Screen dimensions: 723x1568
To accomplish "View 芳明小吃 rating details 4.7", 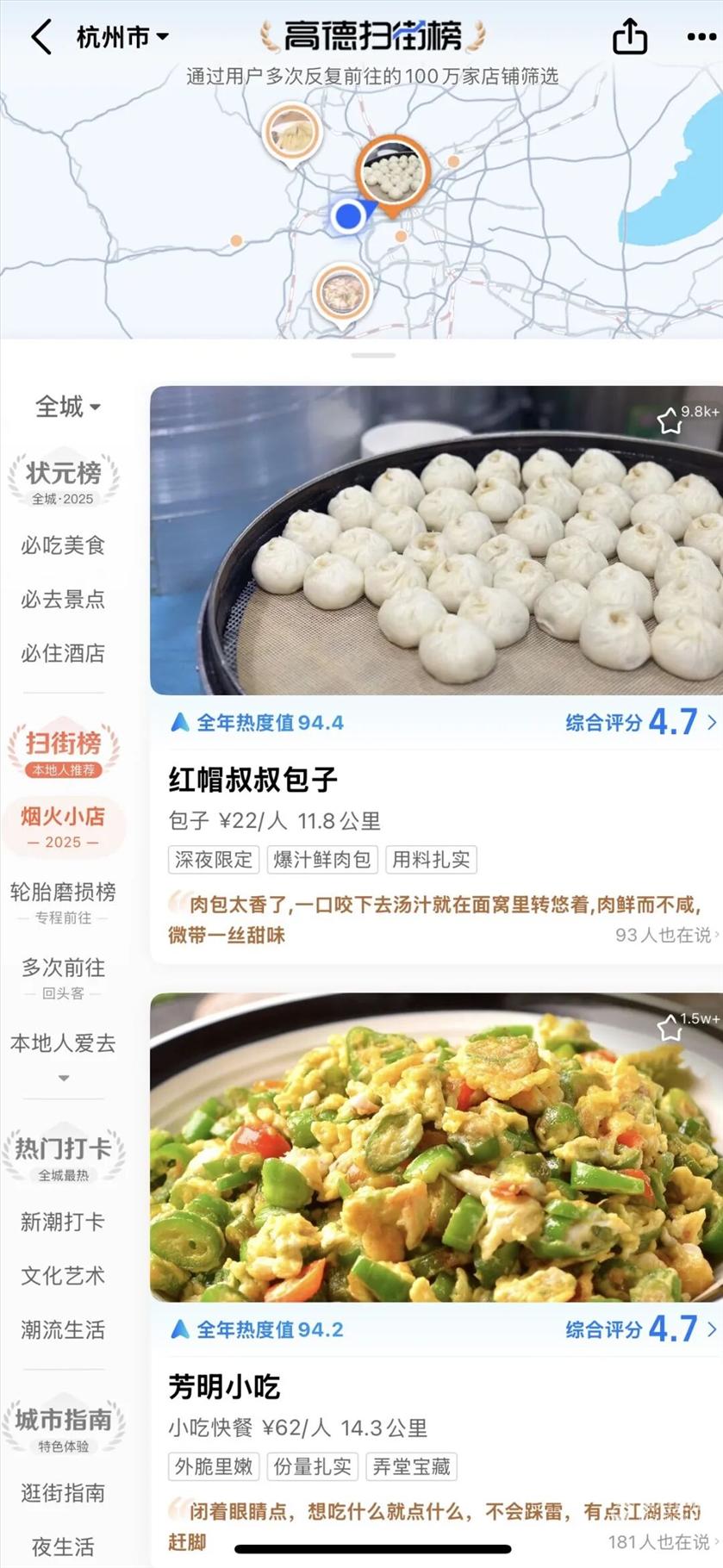I will pyautogui.click(x=641, y=1329).
